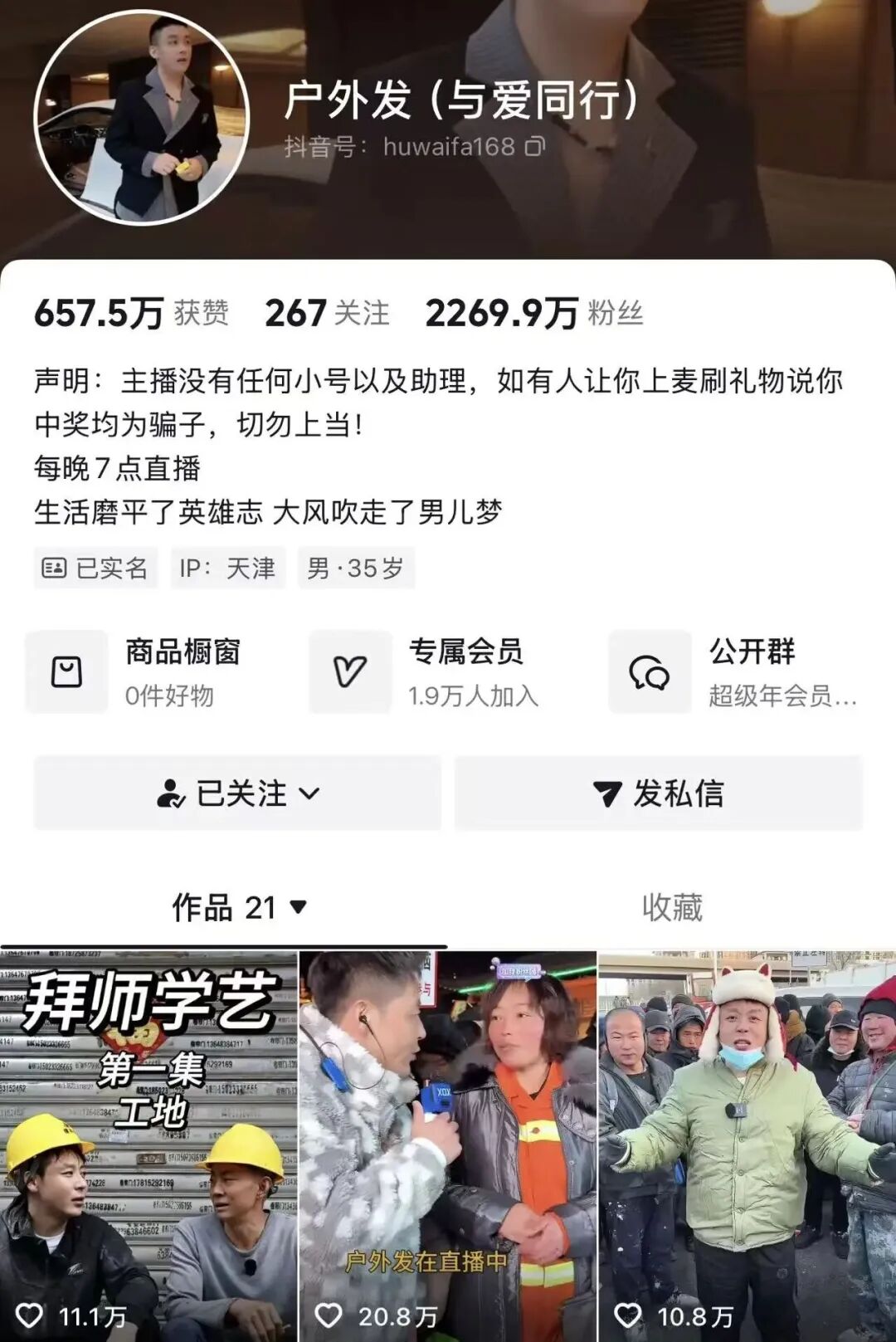
Task: View the 2269.9万 粉丝 followers list
Action: [x=533, y=314]
